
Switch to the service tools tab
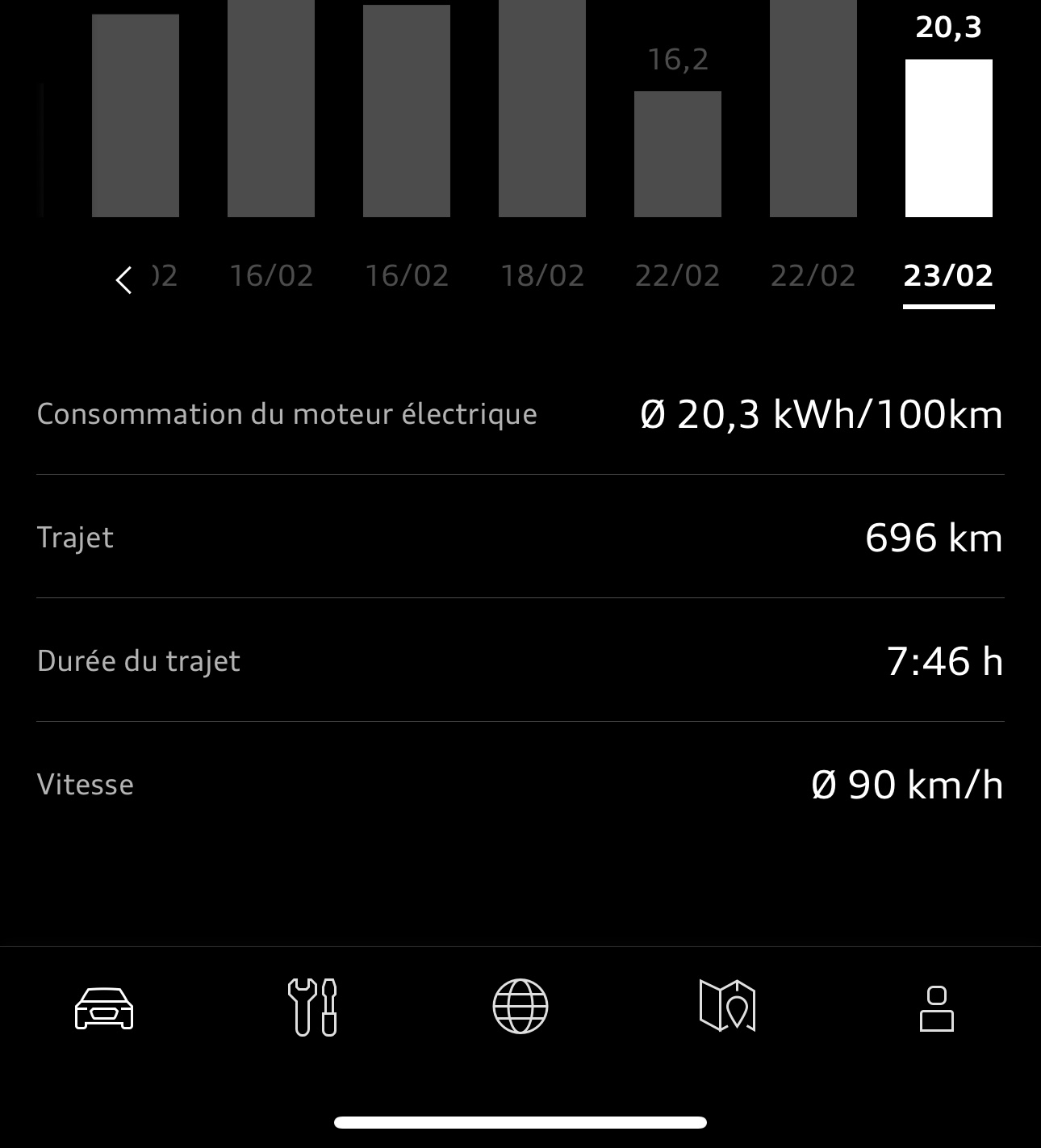312,1008
